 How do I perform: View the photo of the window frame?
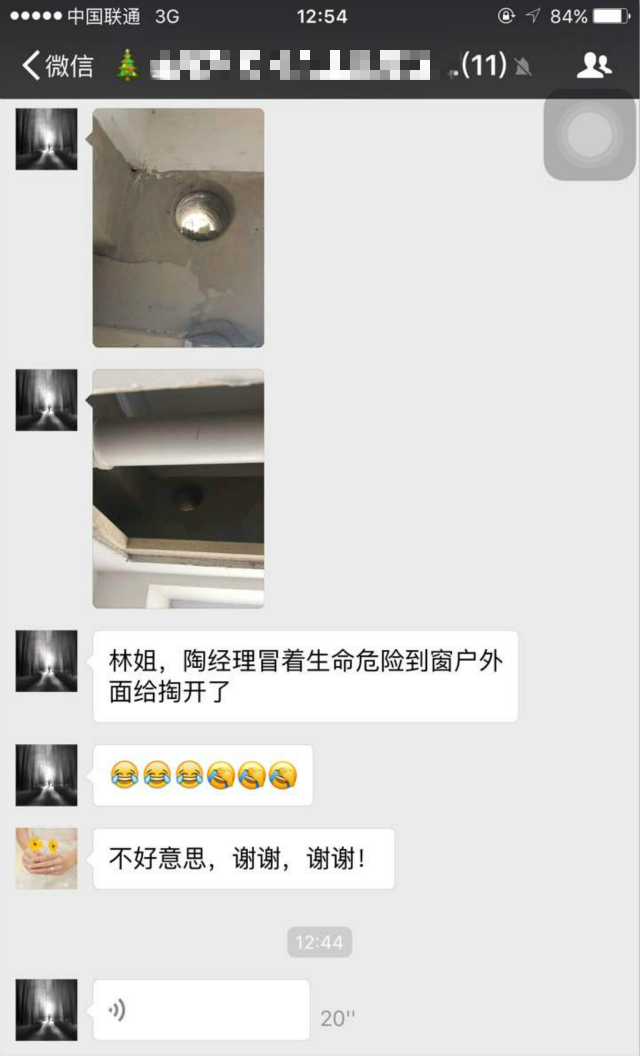178,488
